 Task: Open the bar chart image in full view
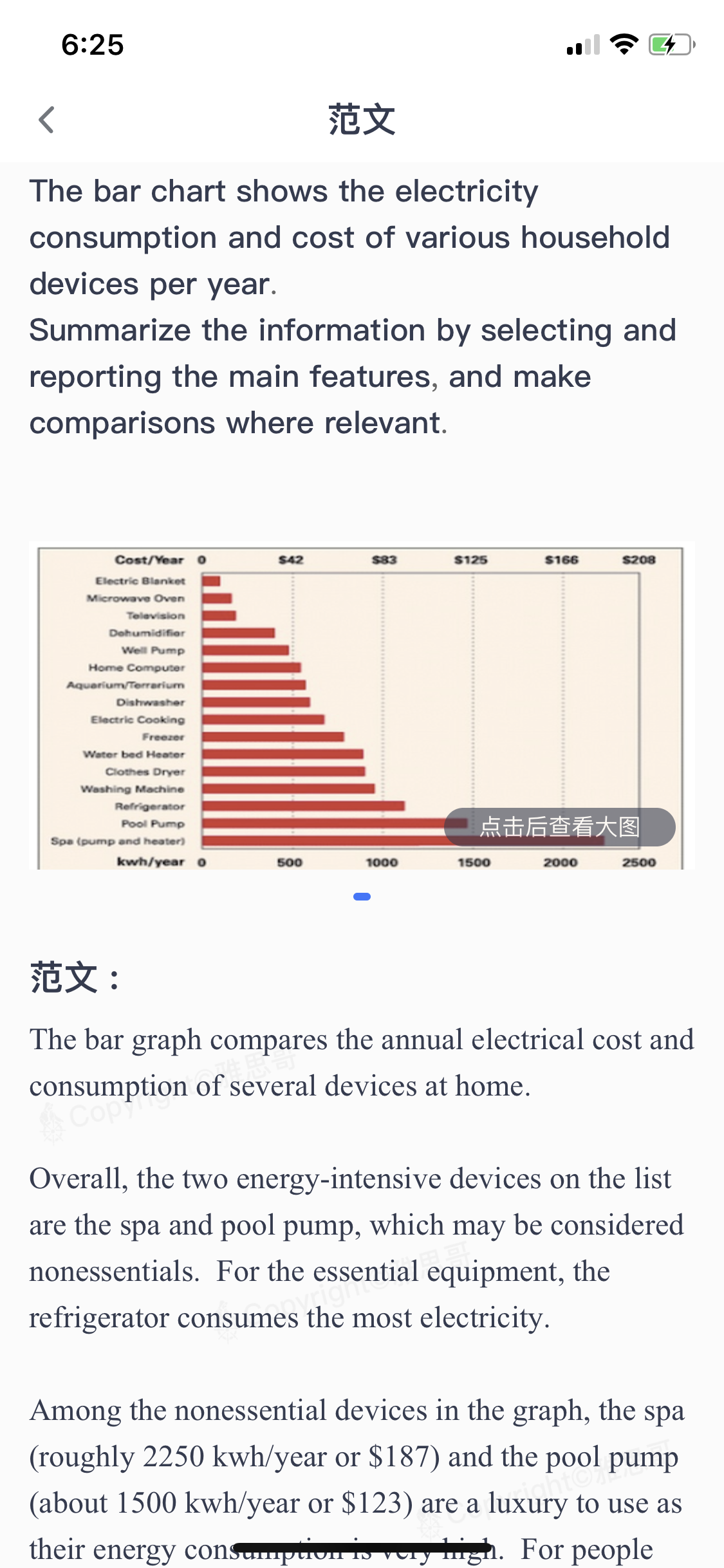pos(362,705)
